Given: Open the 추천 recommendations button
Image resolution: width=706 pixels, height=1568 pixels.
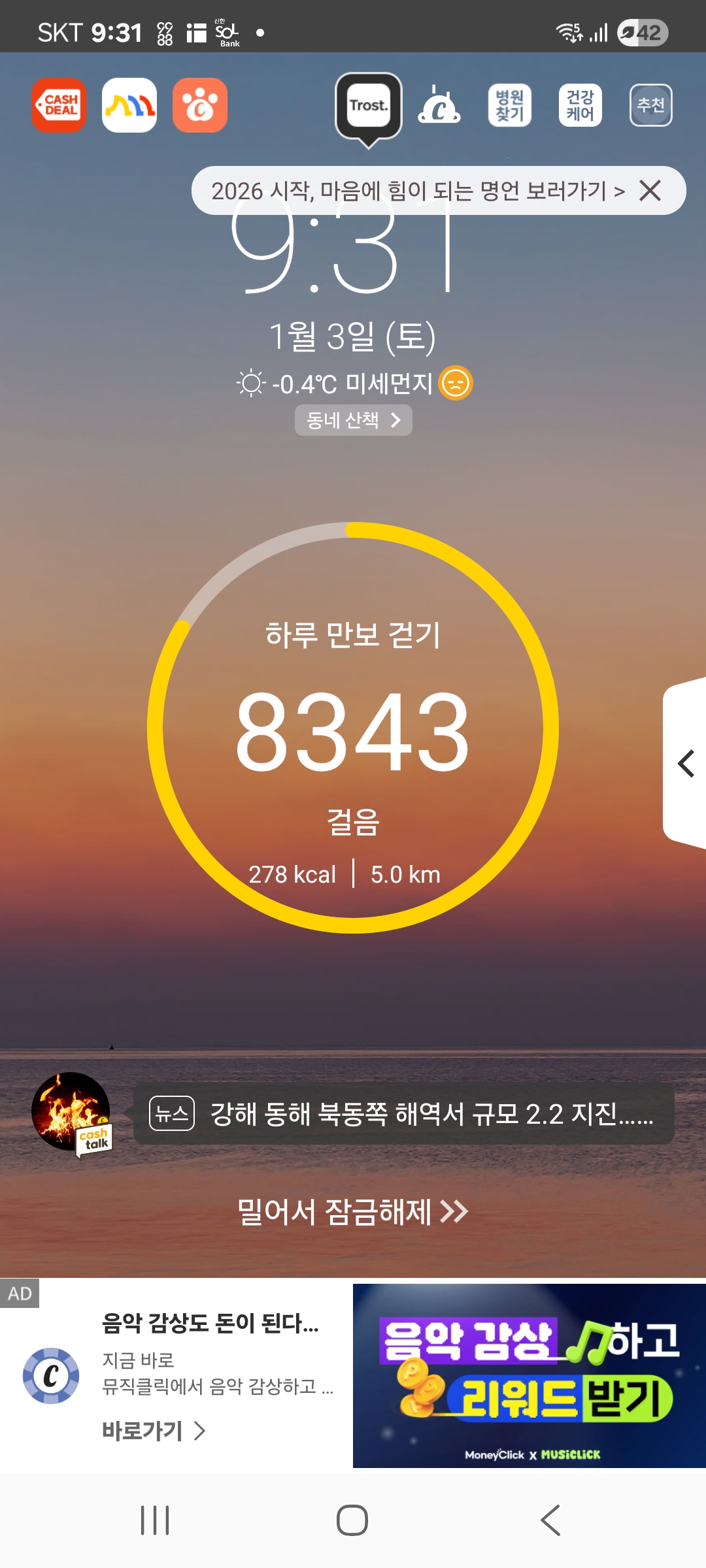Looking at the screenshot, I should tap(650, 105).
